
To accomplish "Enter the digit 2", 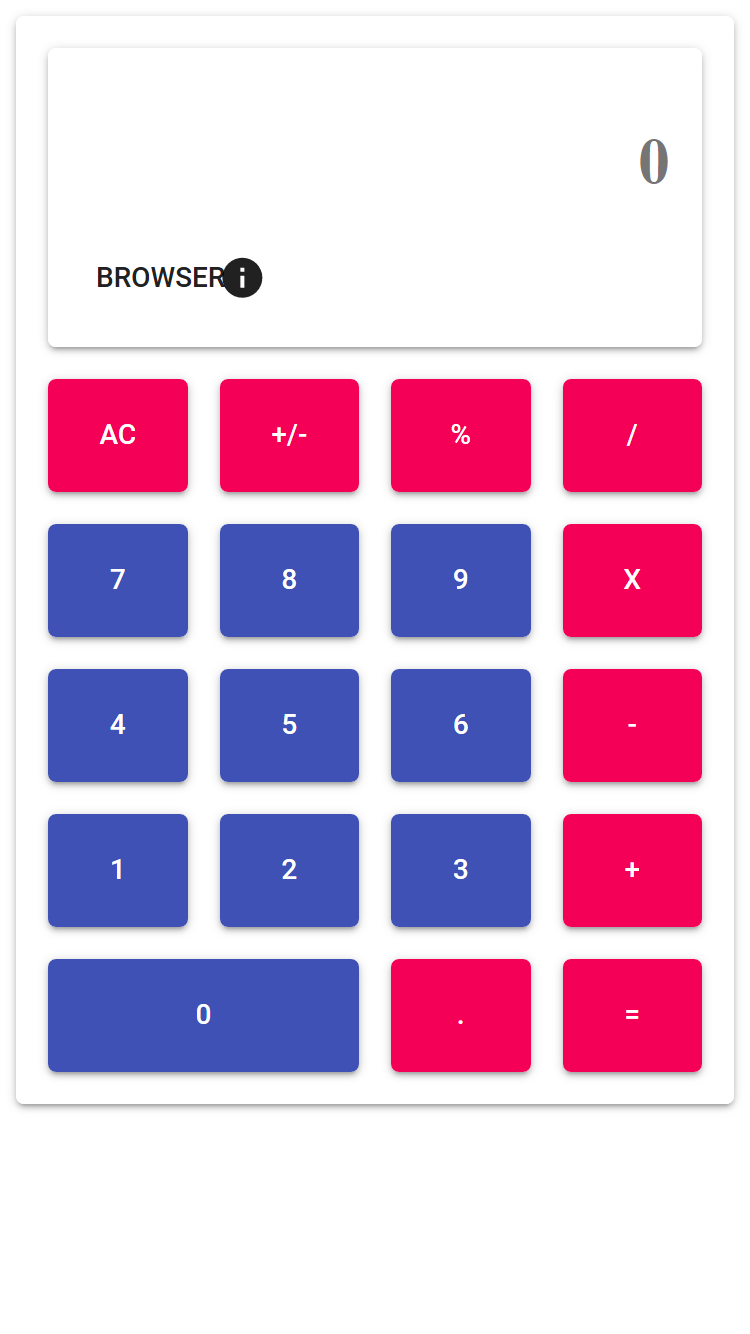I will click(x=289, y=870).
